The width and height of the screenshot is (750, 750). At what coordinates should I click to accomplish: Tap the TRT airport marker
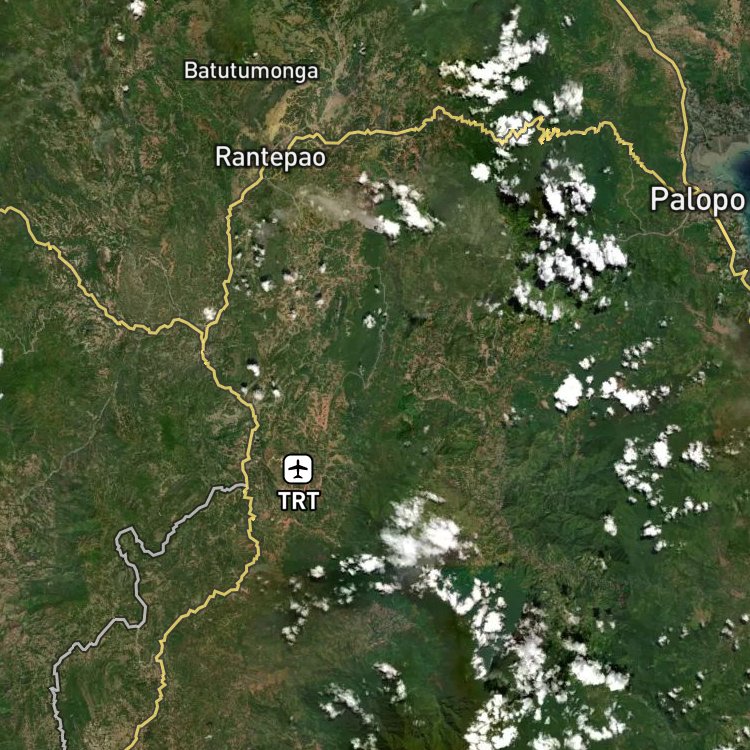298,469
